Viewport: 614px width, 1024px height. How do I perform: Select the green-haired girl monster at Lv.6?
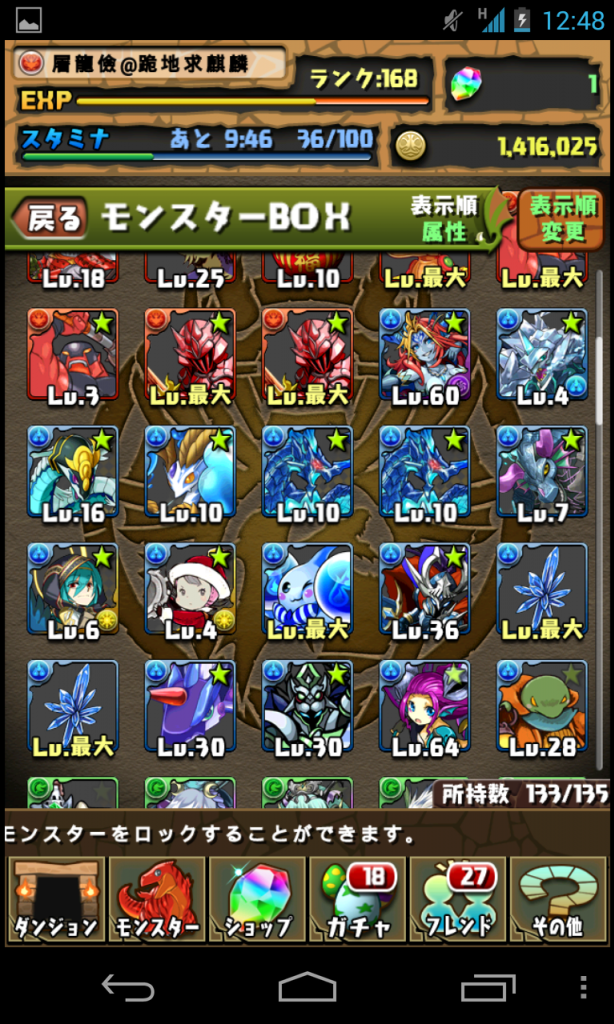click(73, 590)
